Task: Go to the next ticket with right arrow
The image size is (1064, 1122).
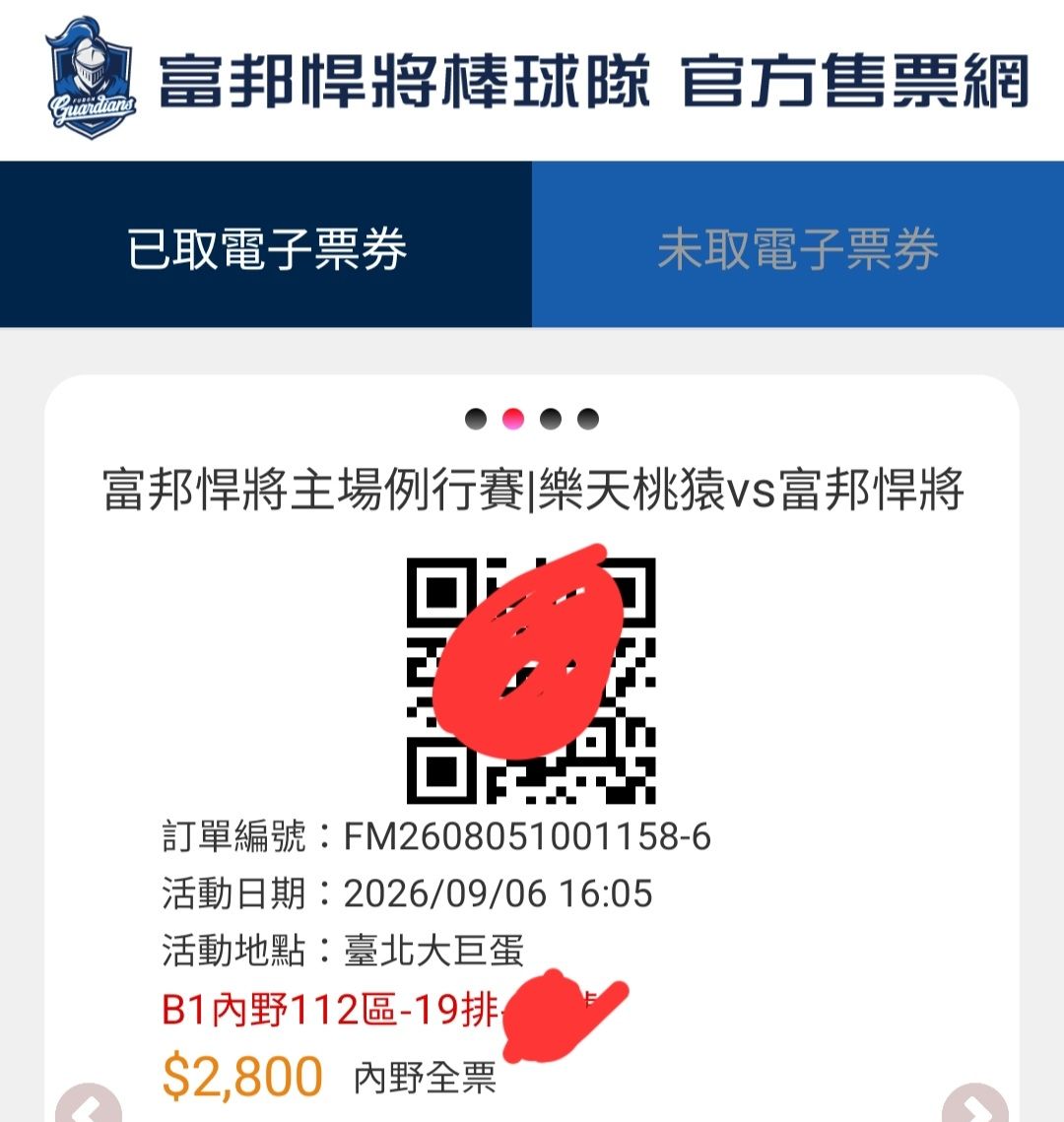Action: coord(975,1105)
